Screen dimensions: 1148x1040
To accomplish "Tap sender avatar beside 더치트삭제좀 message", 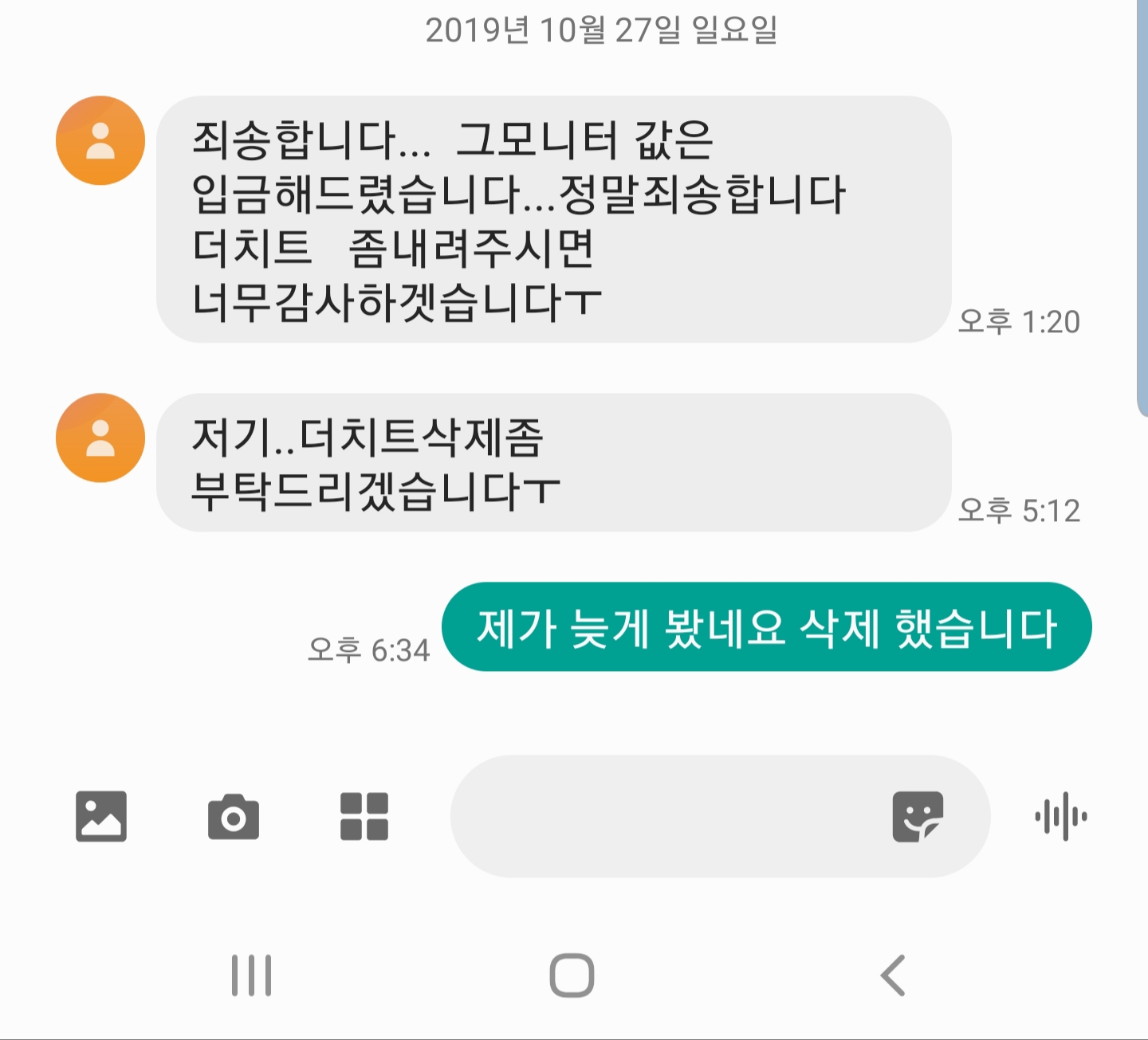I will pyautogui.click(x=100, y=438).
